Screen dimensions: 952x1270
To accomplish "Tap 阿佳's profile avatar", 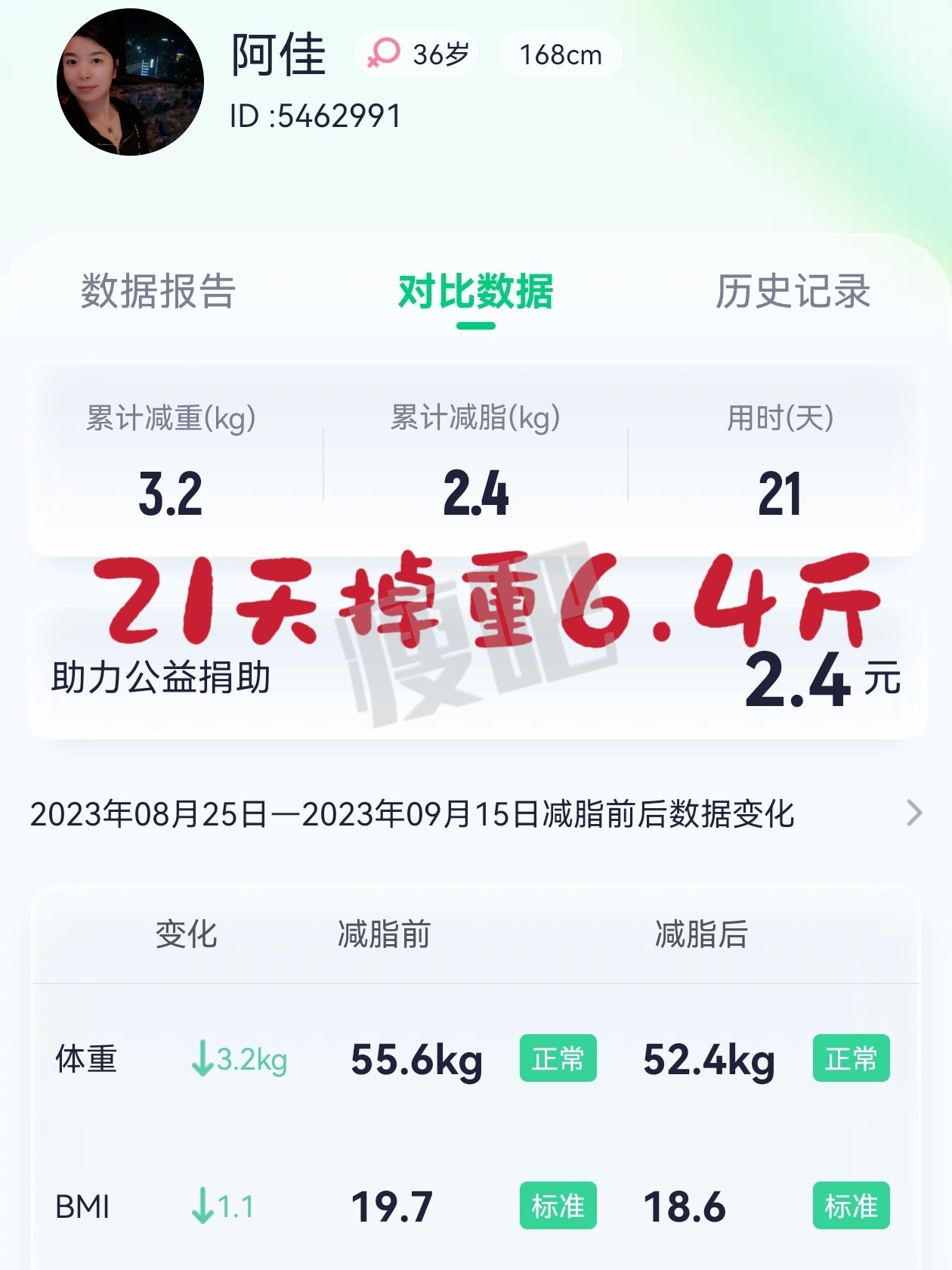I will (x=130, y=82).
